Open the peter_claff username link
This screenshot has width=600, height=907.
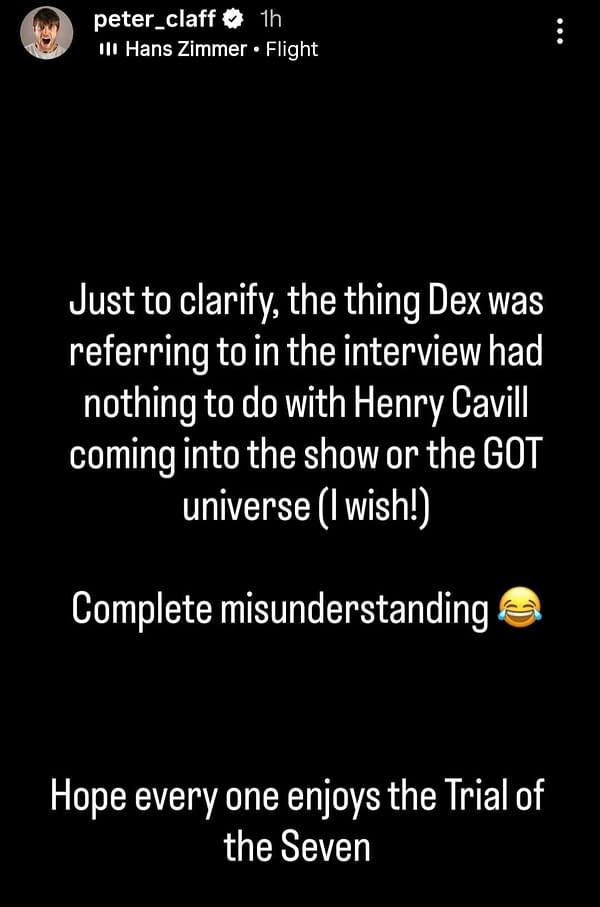tap(153, 18)
